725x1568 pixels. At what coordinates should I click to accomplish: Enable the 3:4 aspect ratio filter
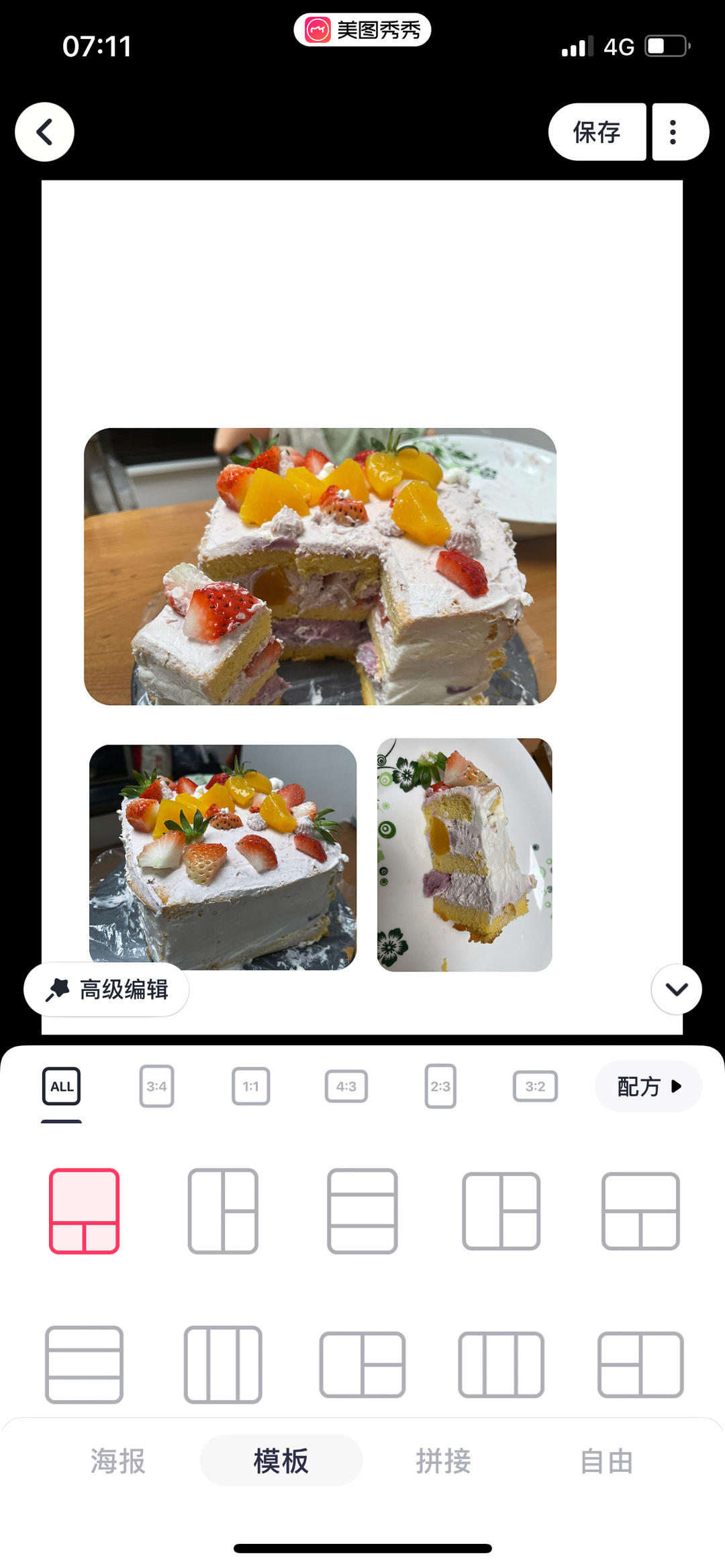click(156, 1086)
